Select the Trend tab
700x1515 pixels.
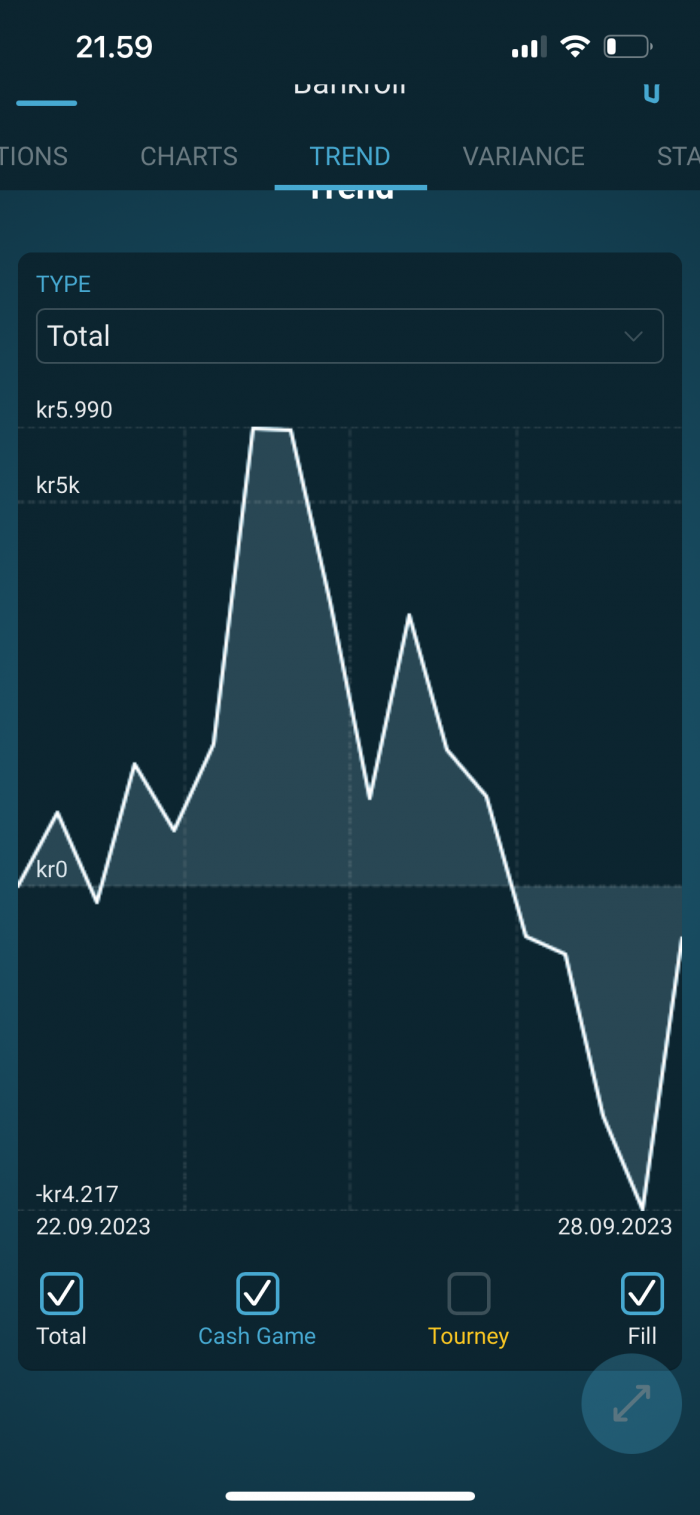pos(350,156)
